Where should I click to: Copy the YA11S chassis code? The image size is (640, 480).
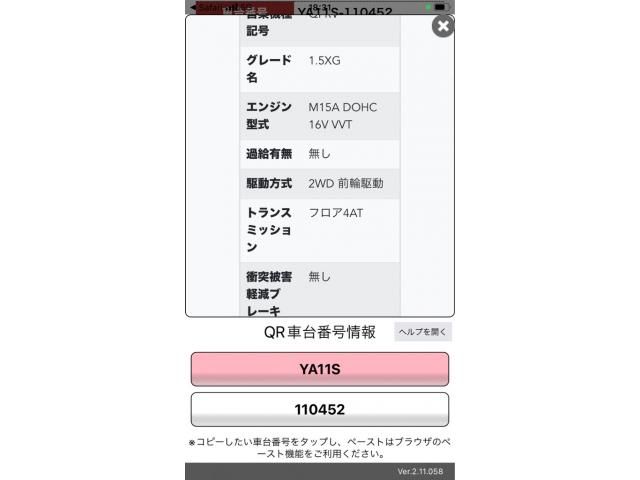pos(320,369)
